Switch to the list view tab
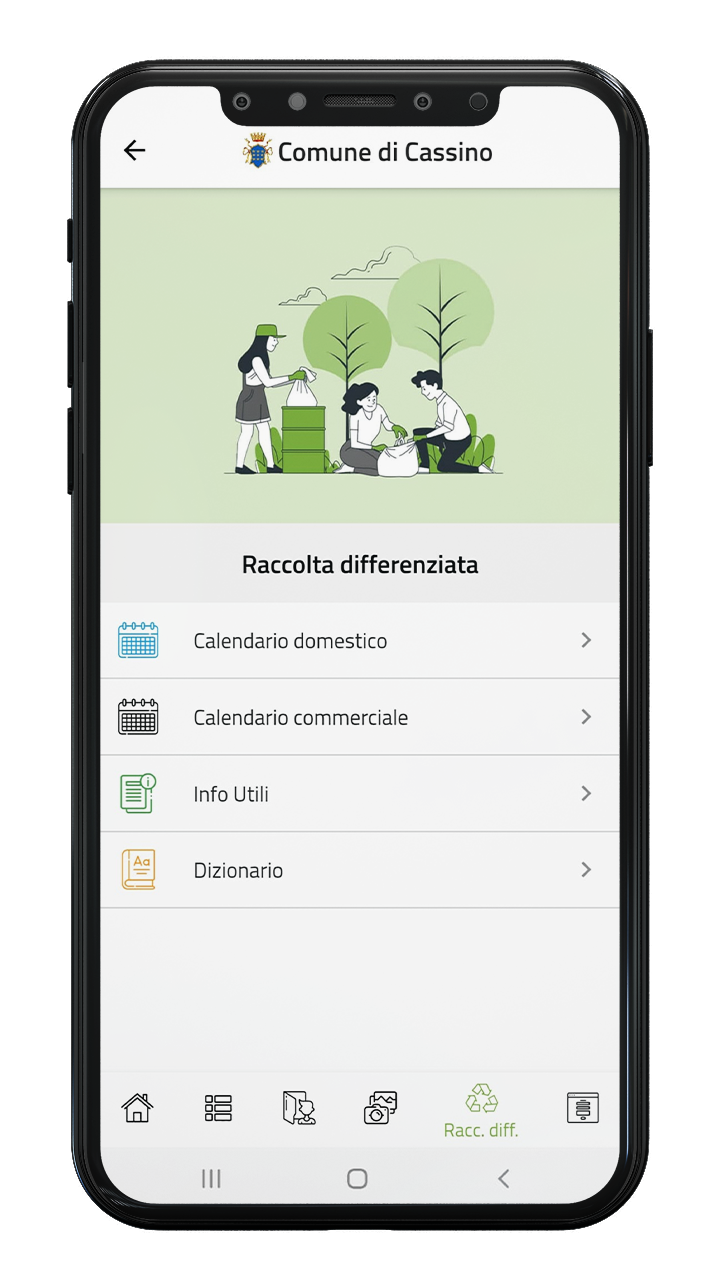 [218, 1108]
